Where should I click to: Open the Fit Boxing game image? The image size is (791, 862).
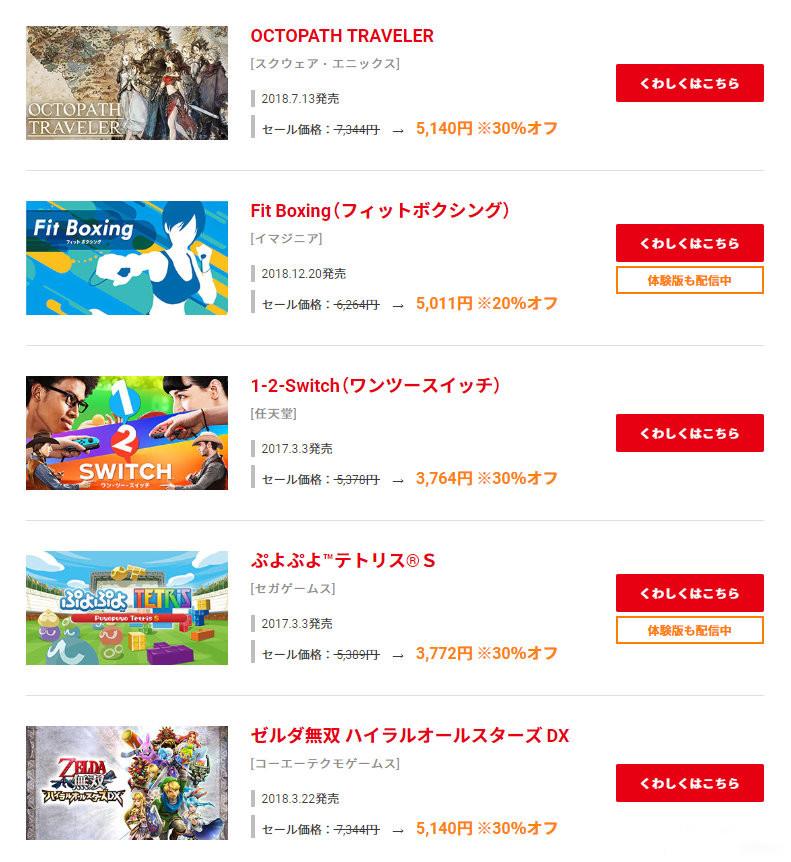pyautogui.click(x=127, y=258)
